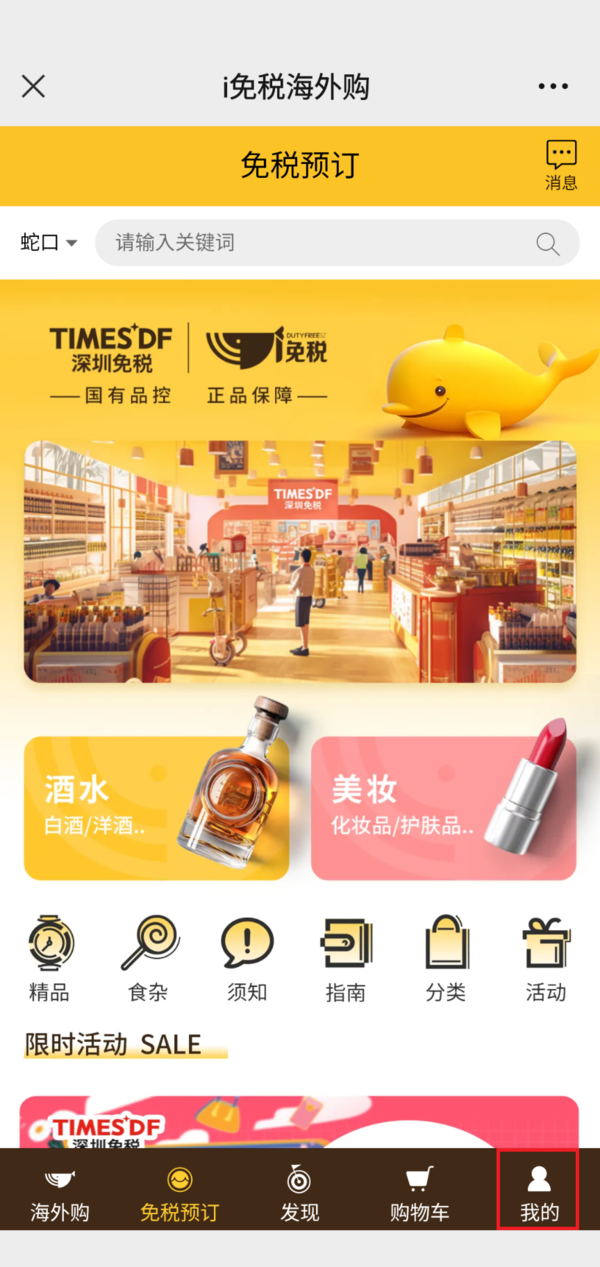Open the TIMES DF store banner
The width and height of the screenshot is (600, 1267).
coord(300,562)
